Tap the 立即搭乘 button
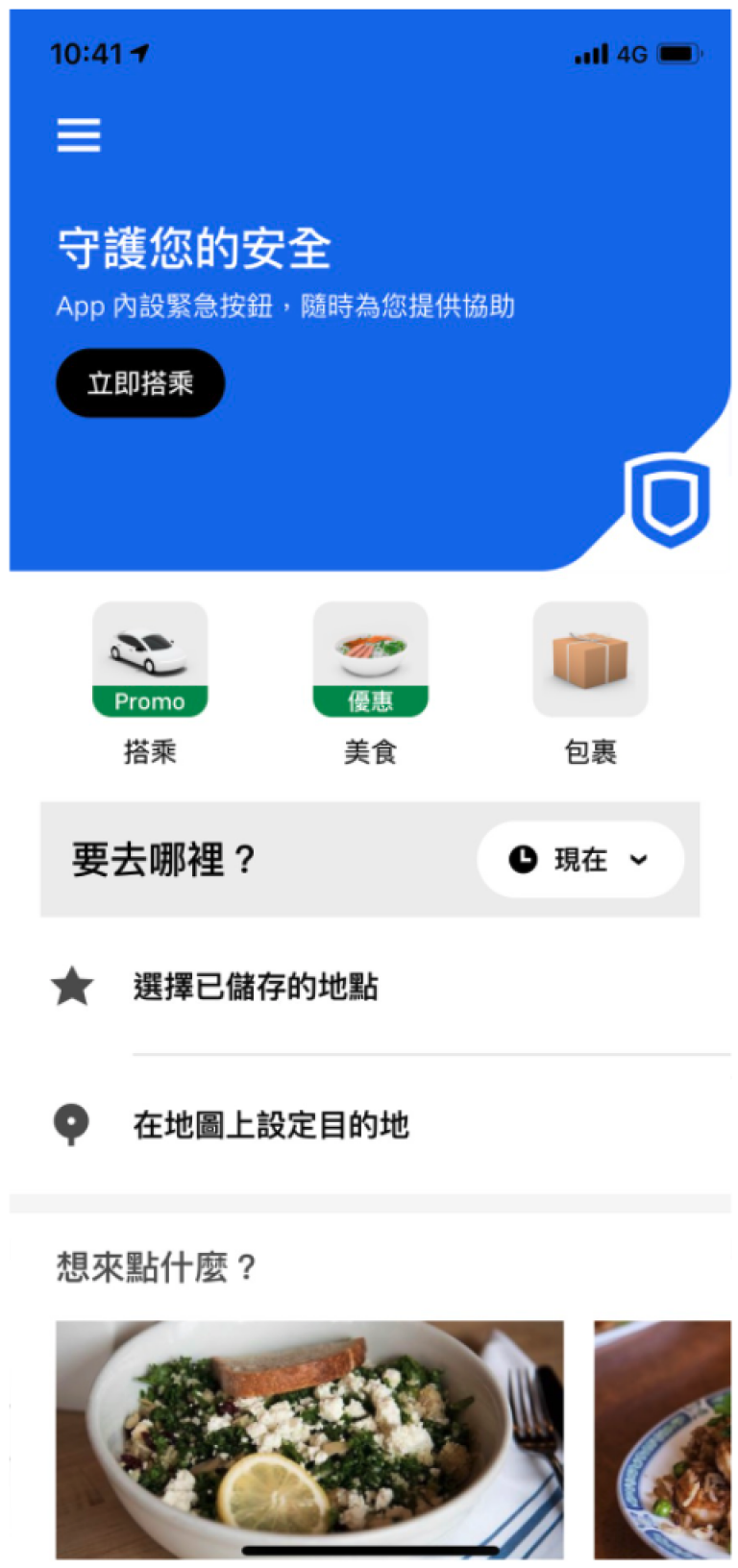 coord(140,383)
